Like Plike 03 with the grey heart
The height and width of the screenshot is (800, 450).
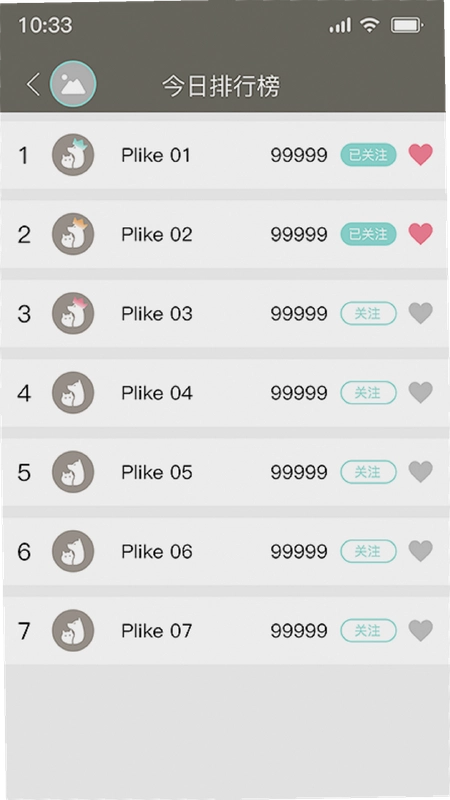pyautogui.click(x=421, y=313)
